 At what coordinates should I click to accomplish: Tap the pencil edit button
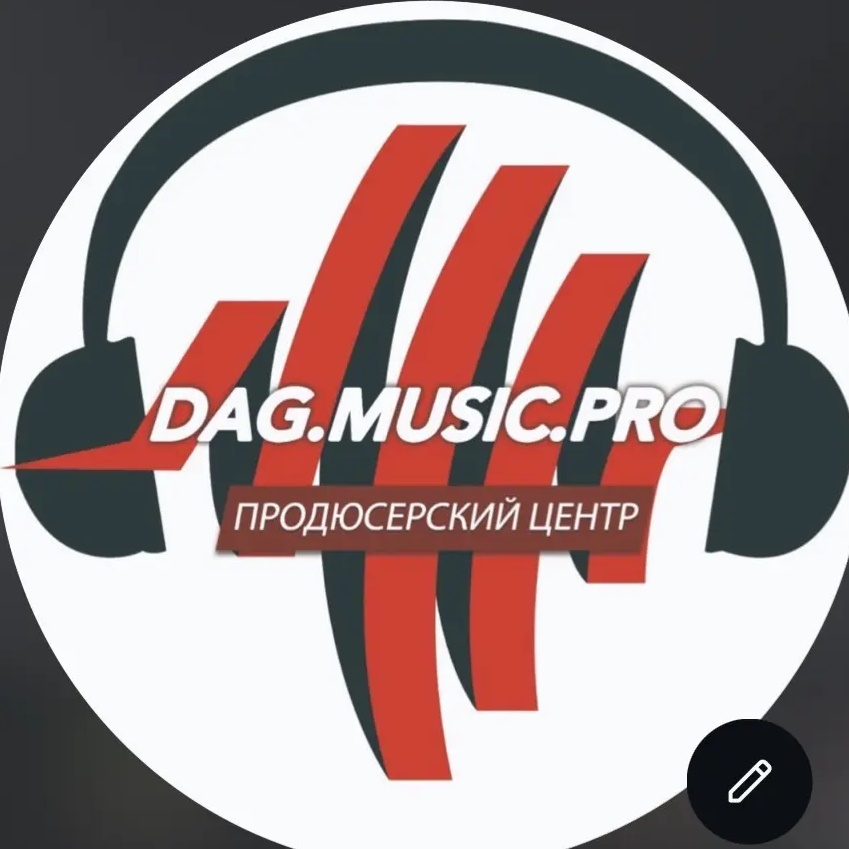[749, 779]
